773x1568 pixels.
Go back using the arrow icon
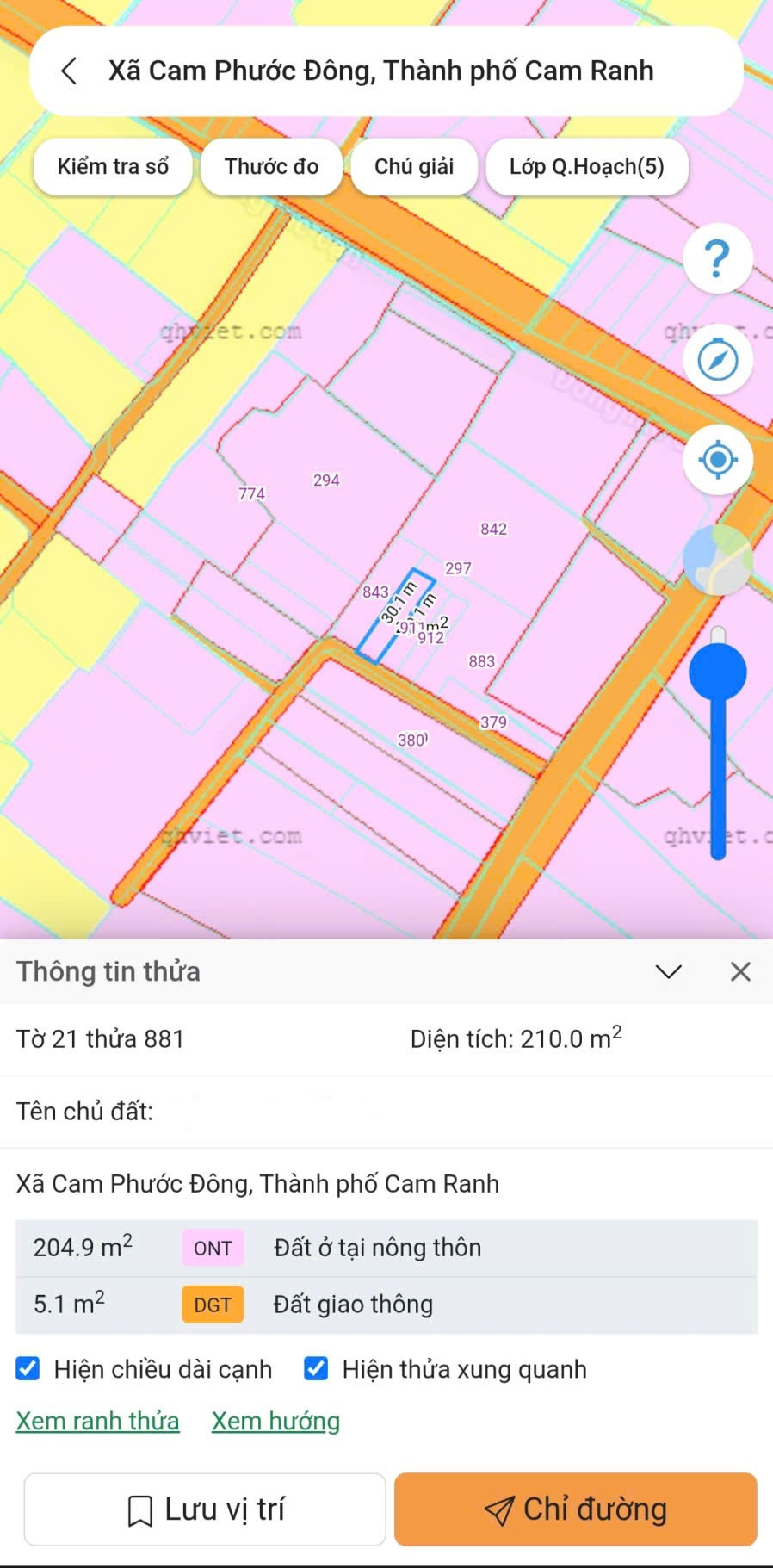70,71
